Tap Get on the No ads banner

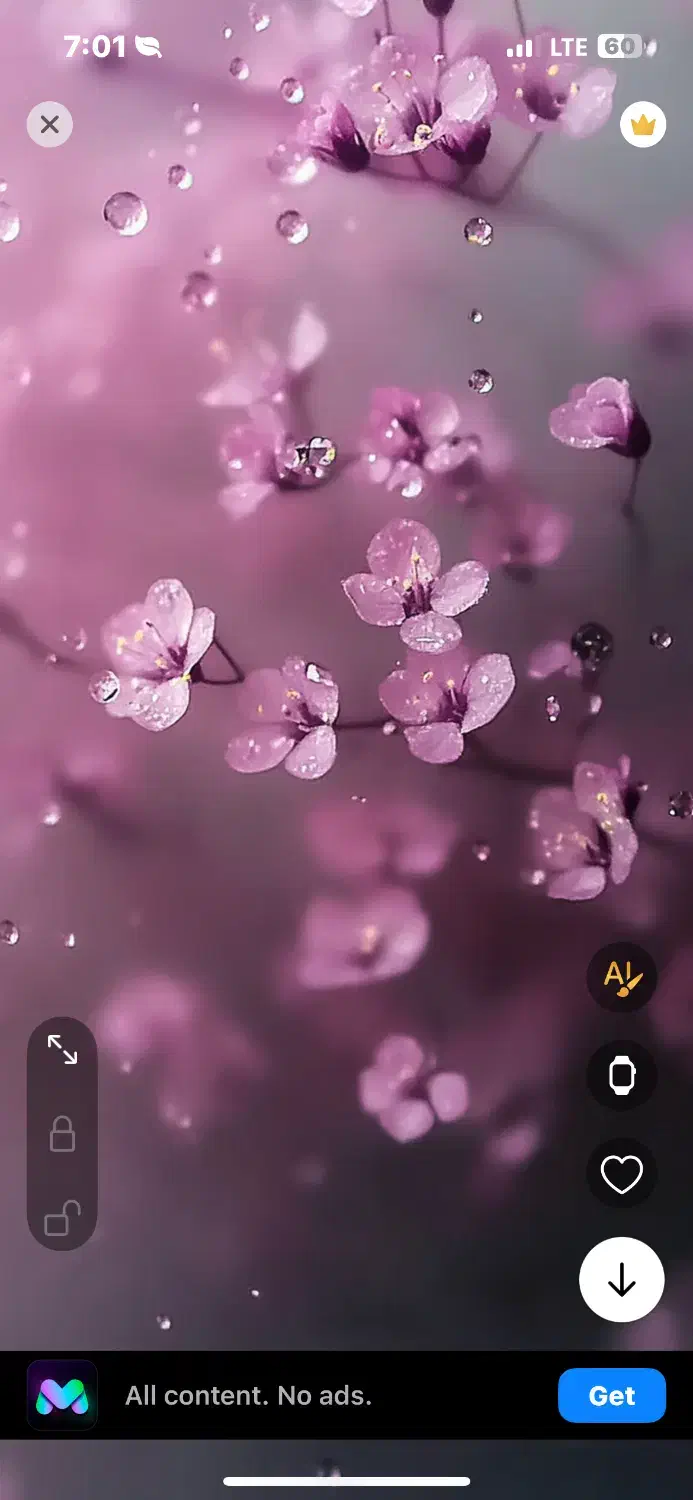[611, 1395]
